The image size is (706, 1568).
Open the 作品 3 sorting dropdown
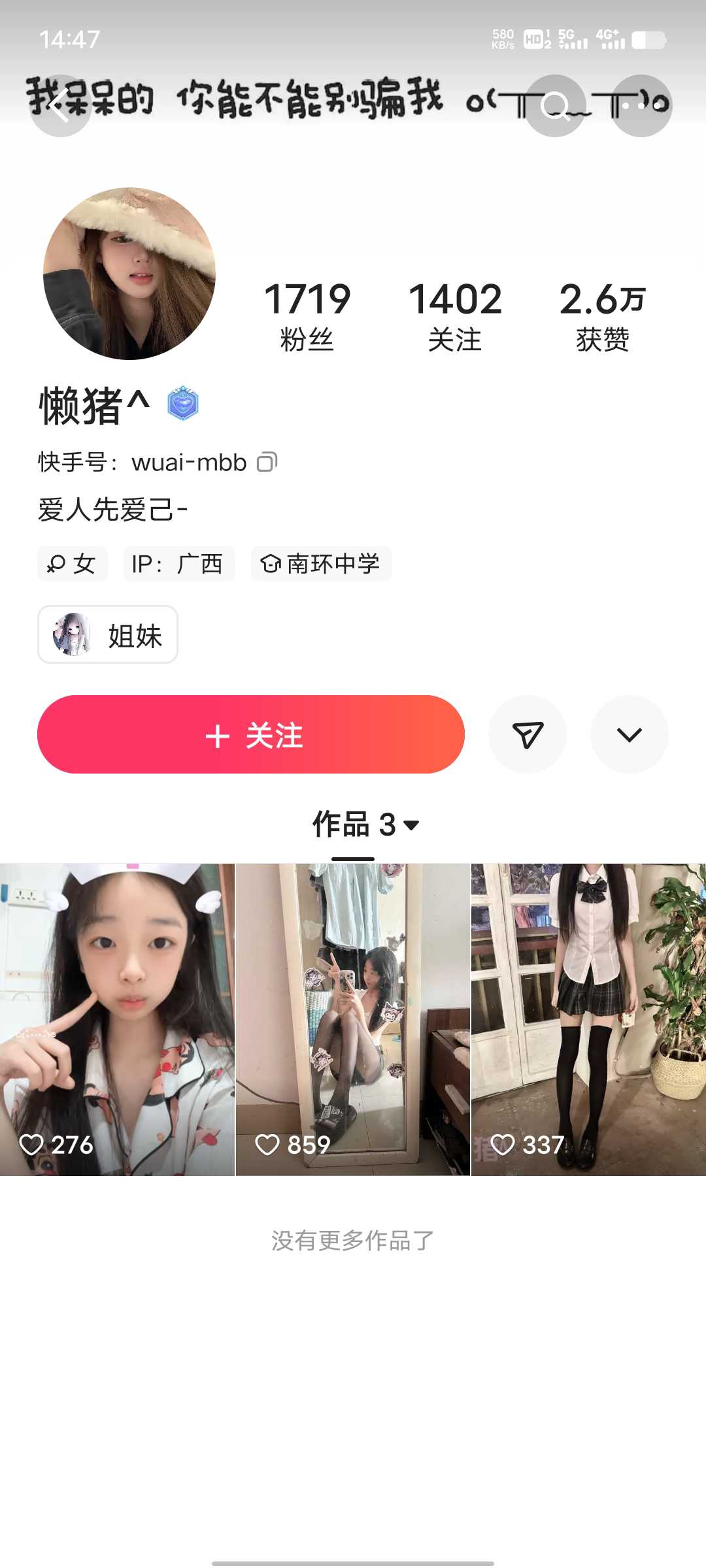pyautogui.click(x=366, y=825)
